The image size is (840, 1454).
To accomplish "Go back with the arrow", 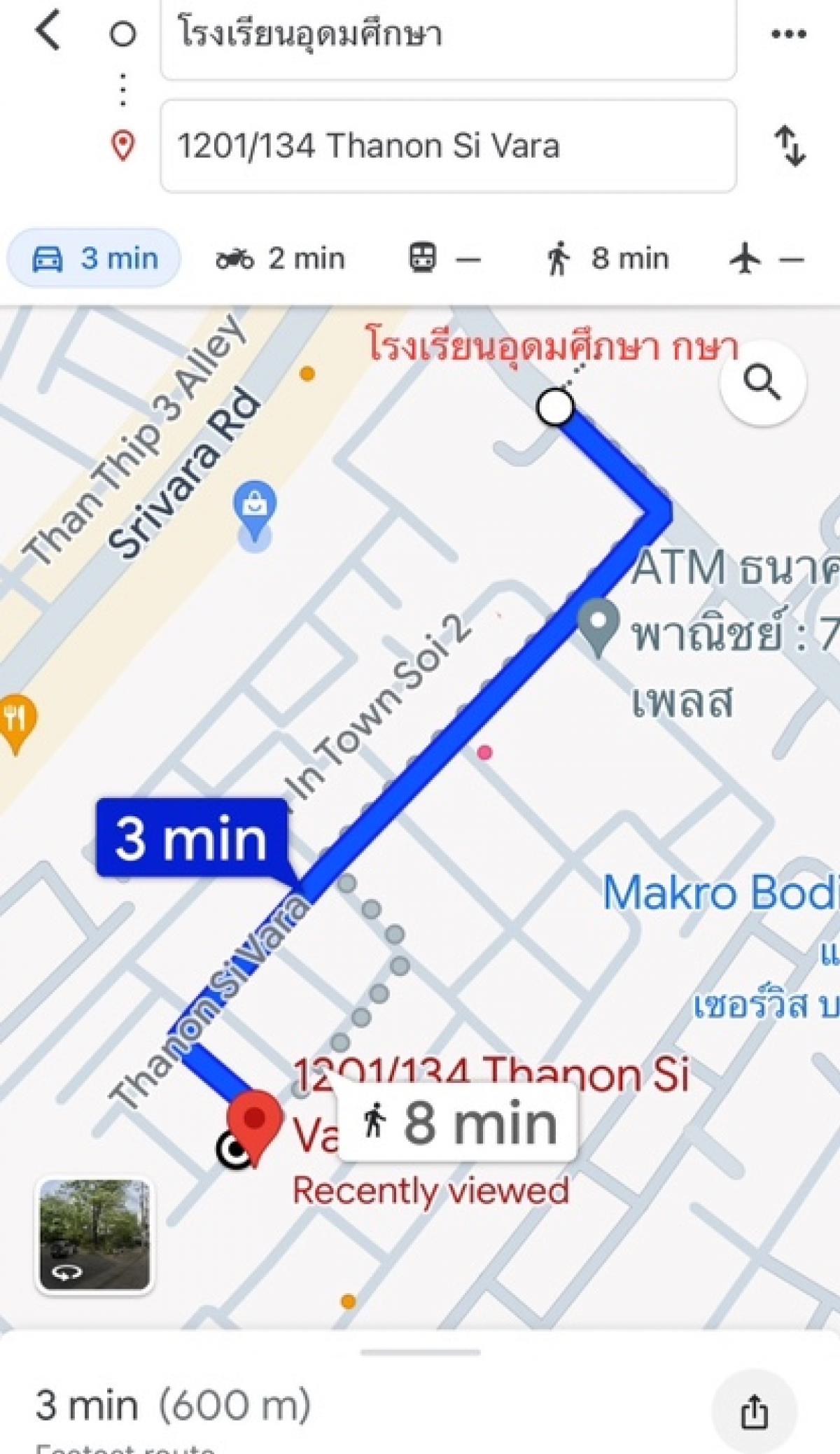I will [x=48, y=32].
